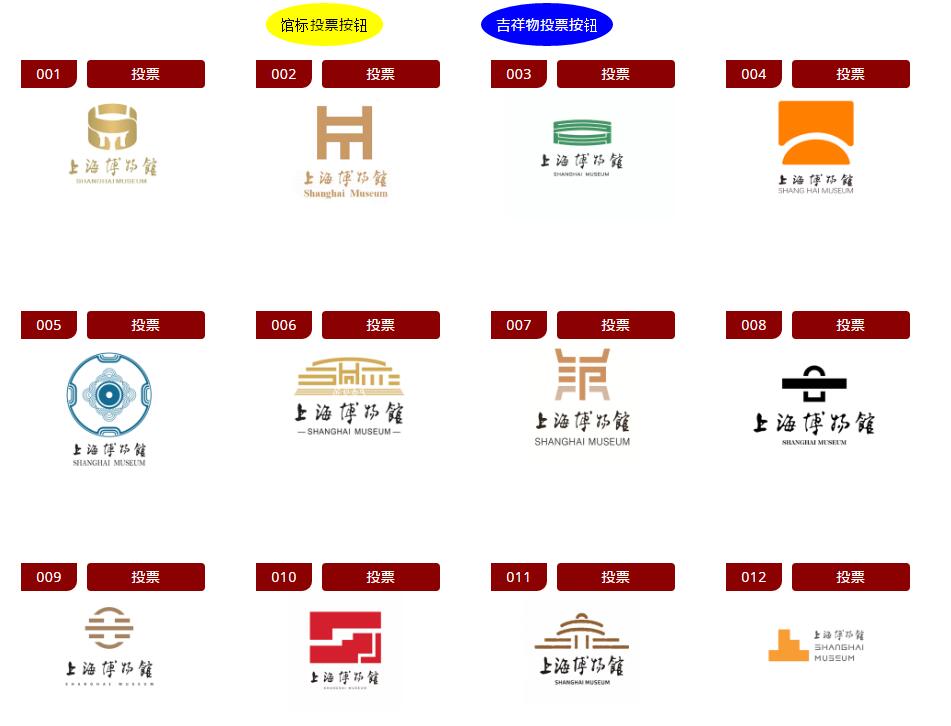
Task: Cast vote for logo 011
Action: [616, 577]
